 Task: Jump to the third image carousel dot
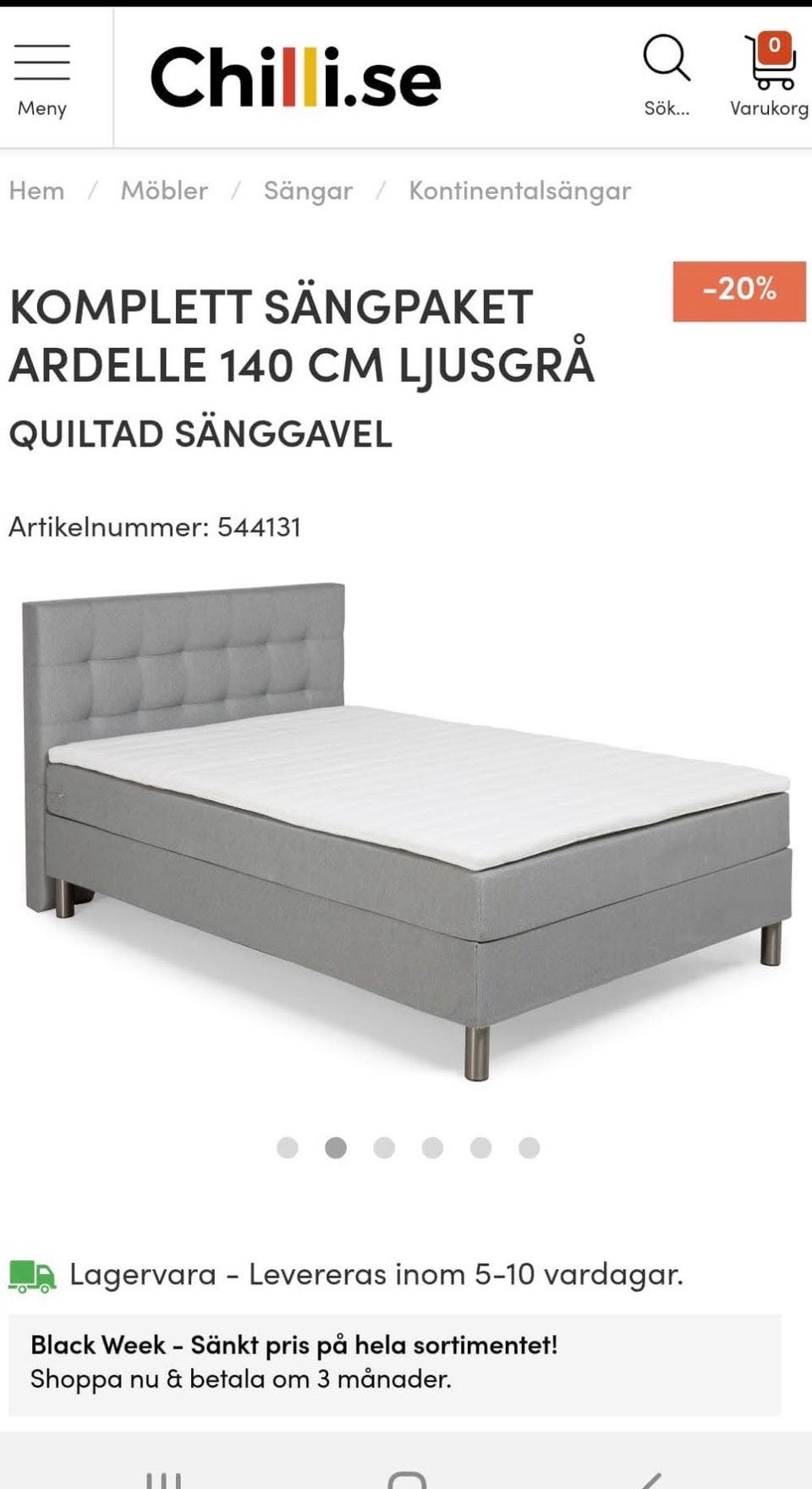384,1147
